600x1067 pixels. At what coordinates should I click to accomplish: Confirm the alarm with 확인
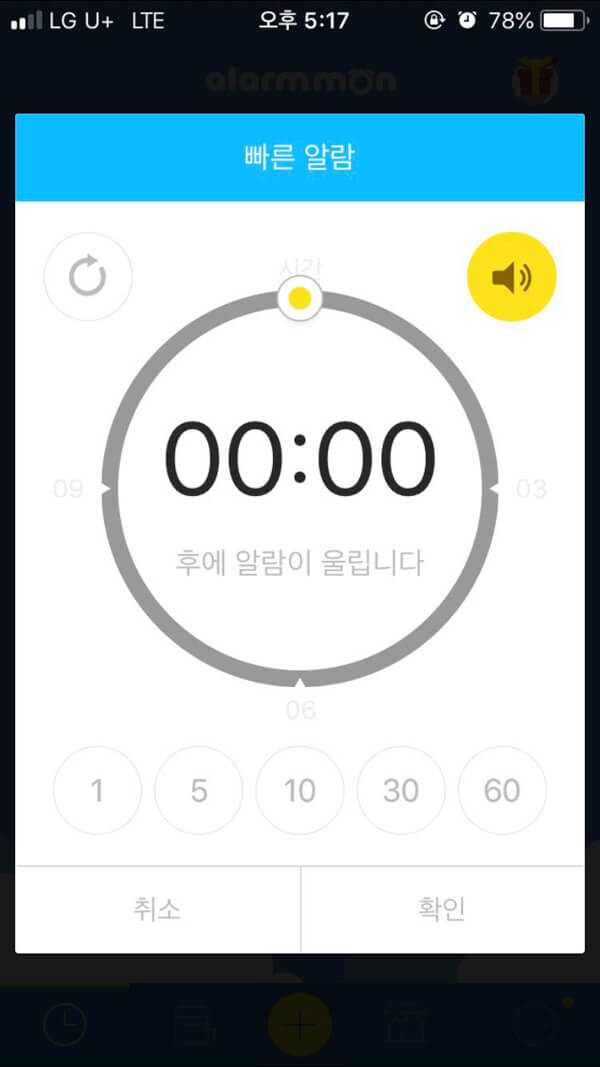[443, 910]
